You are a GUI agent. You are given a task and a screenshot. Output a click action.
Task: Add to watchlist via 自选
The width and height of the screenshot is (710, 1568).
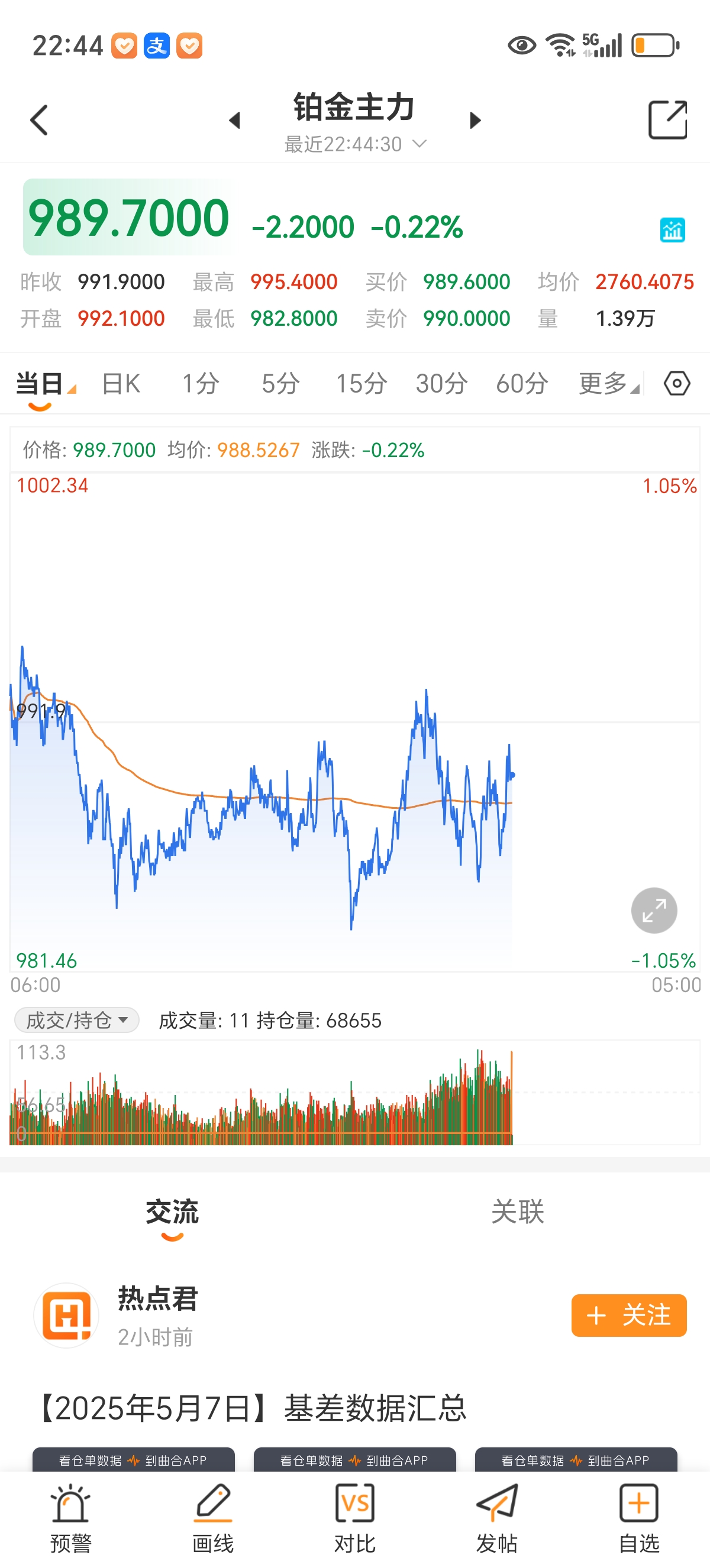tap(639, 1519)
